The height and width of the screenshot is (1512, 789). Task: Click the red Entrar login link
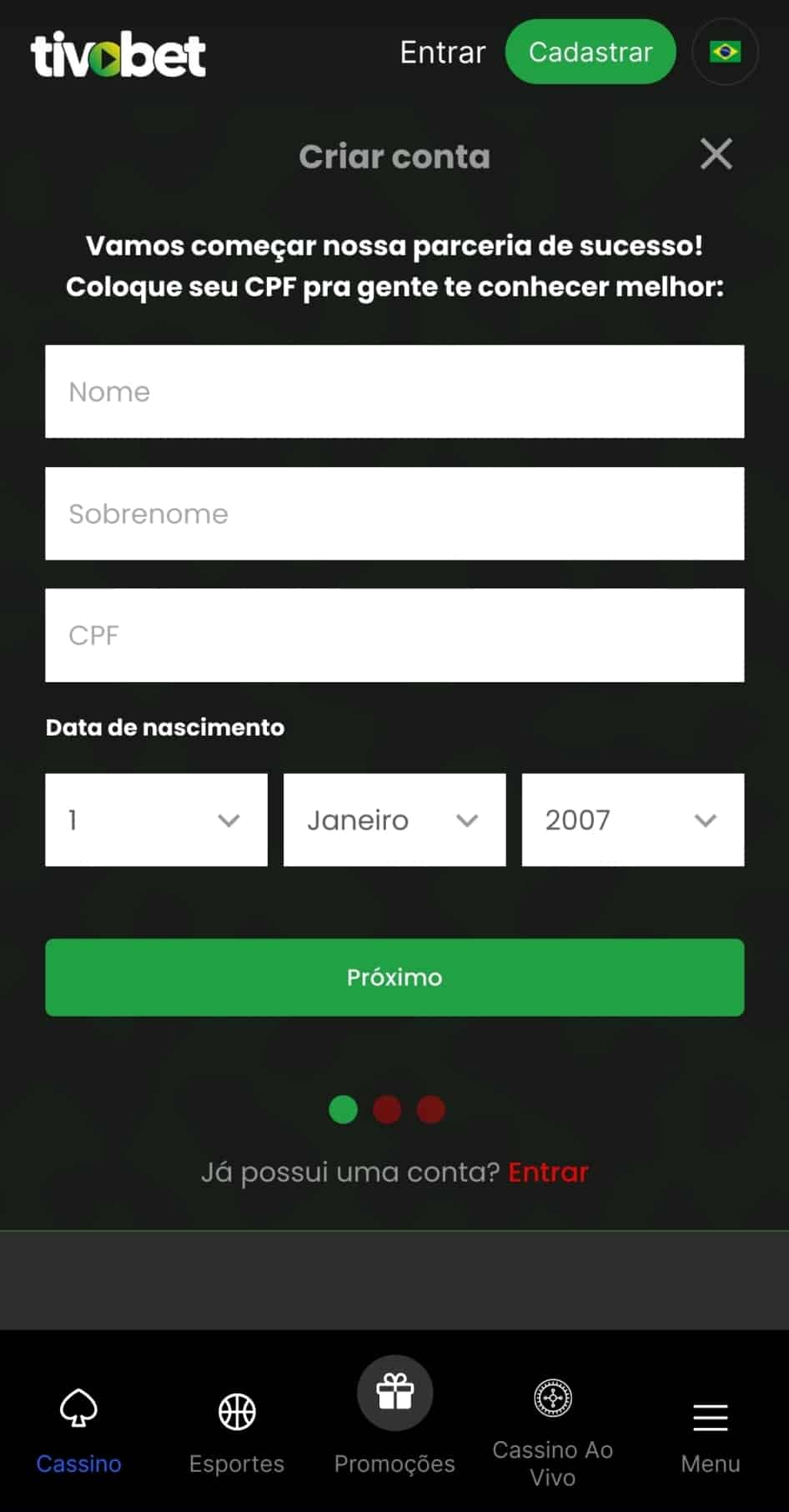[548, 1172]
